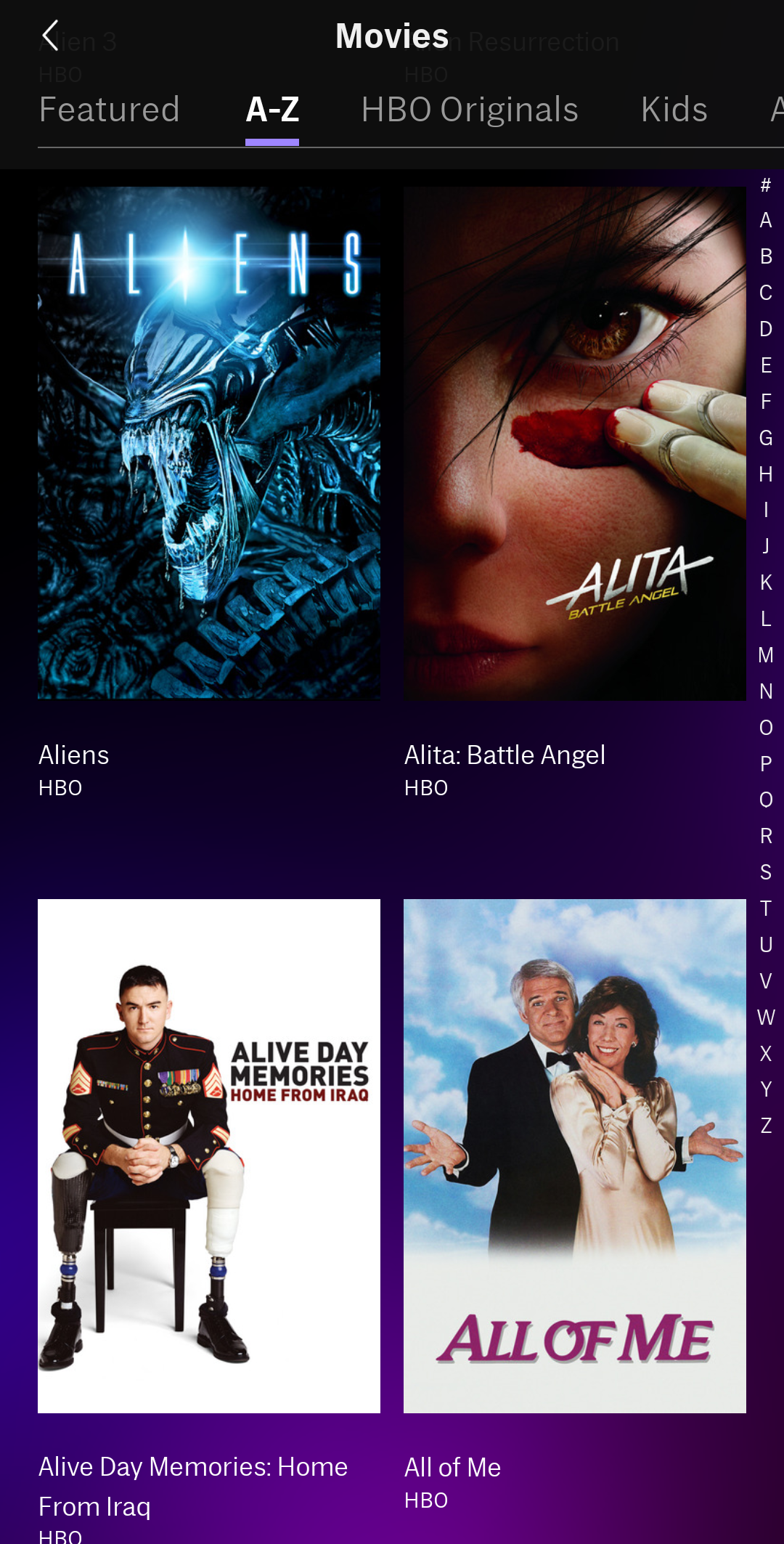Switch to the Kids tab

pos(674,110)
